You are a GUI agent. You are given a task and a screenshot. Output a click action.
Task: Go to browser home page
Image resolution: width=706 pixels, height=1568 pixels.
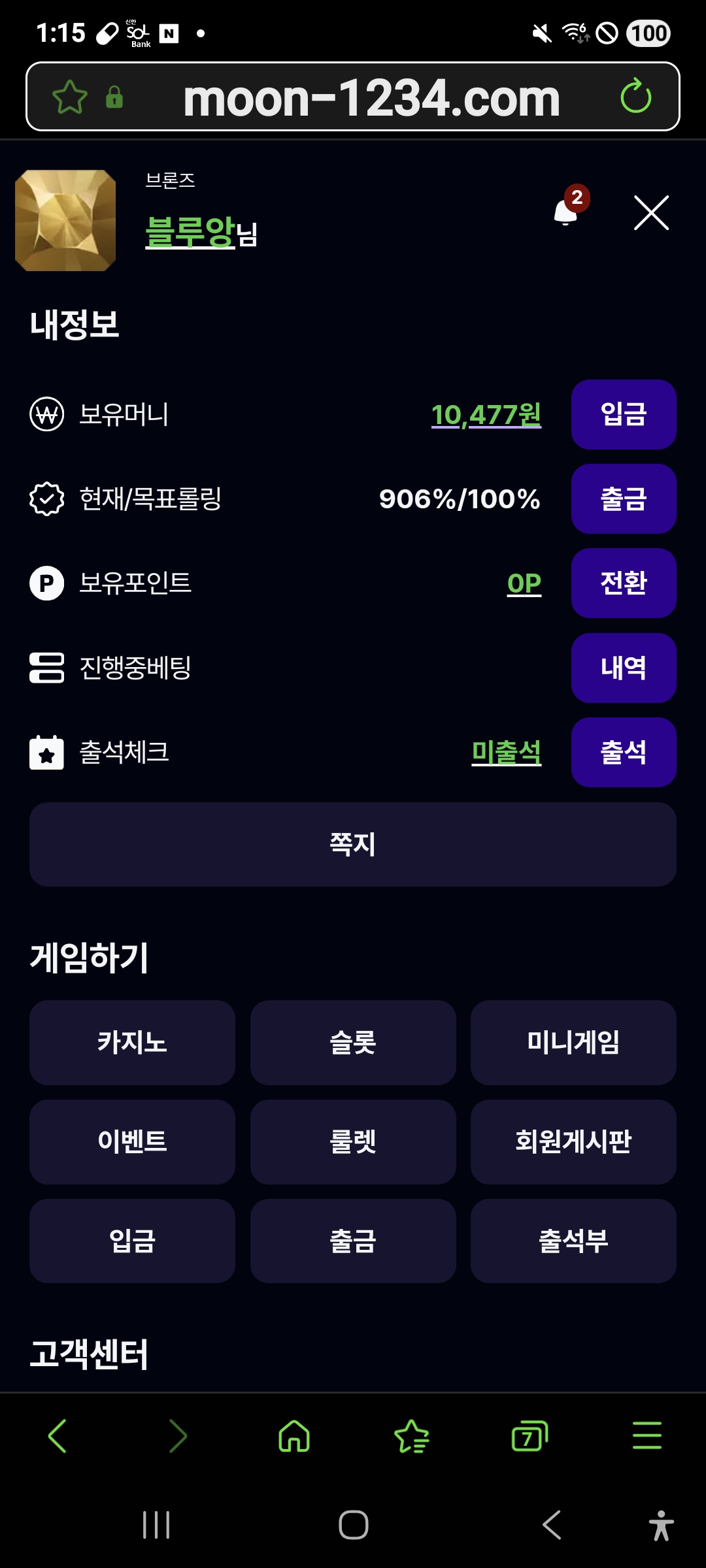(294, 1436)
